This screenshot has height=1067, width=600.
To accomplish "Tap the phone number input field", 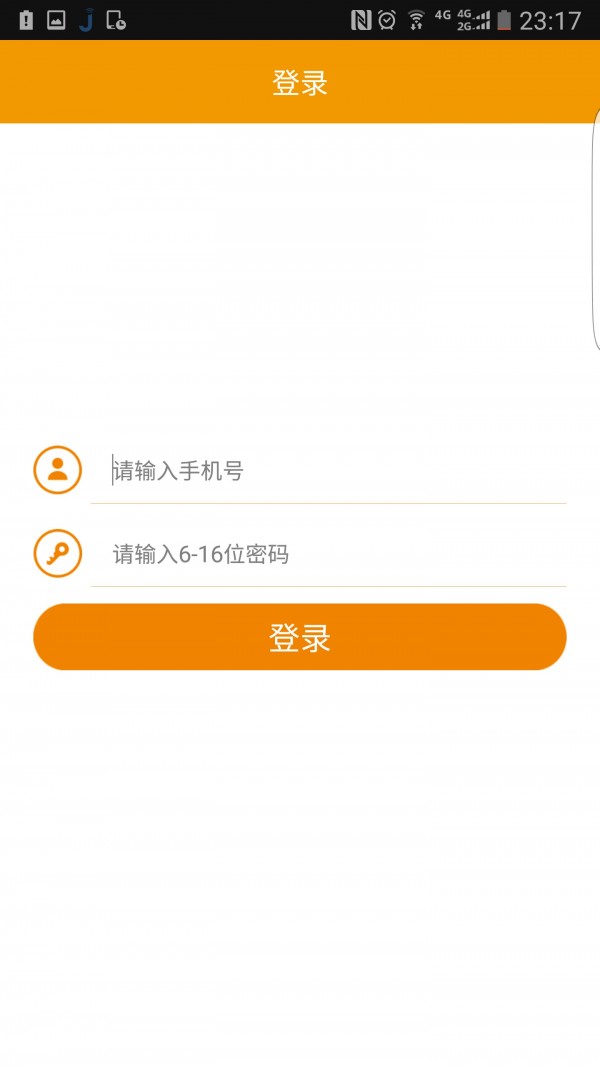I will [x=329, y=470].
